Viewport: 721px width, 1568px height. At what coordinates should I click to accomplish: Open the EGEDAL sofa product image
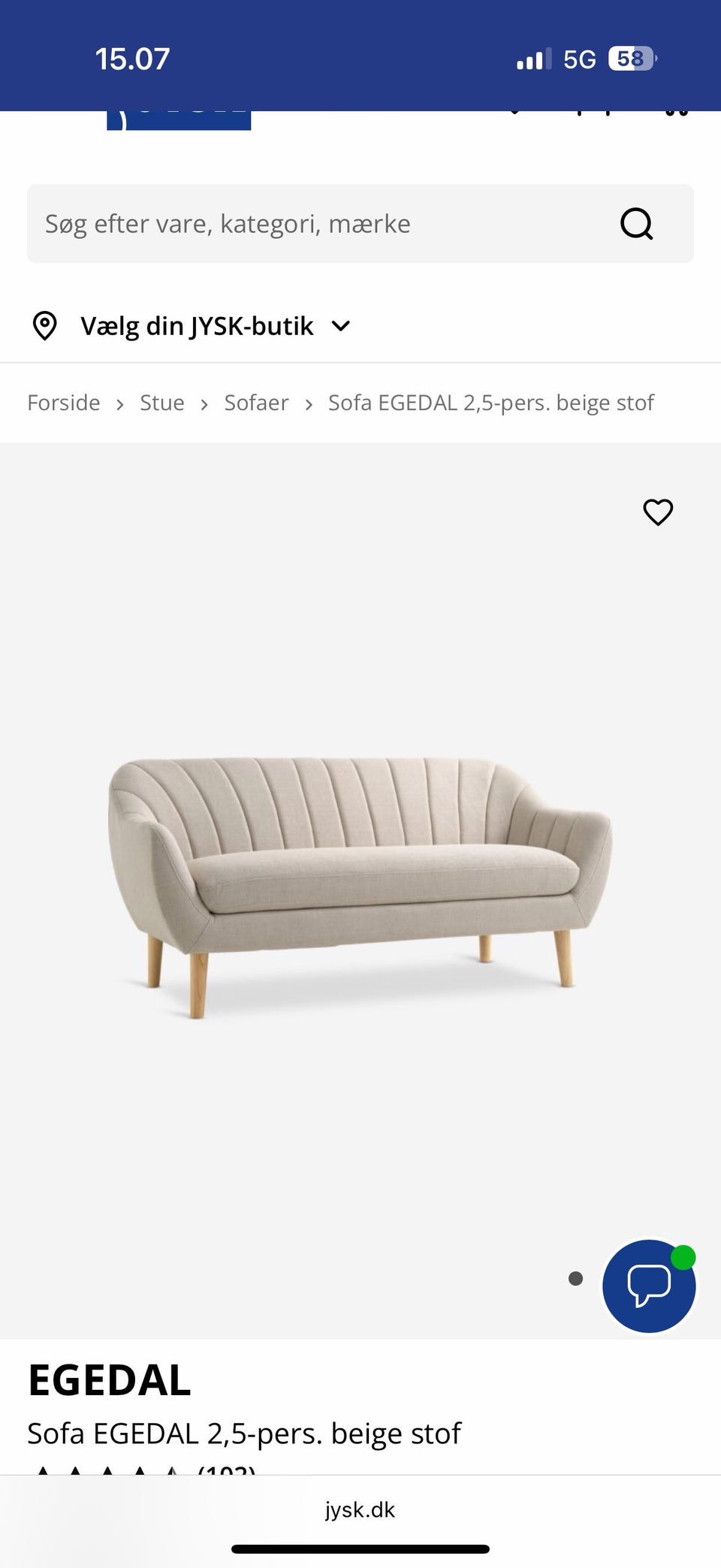pyautogui.click(x=360, y=887)
